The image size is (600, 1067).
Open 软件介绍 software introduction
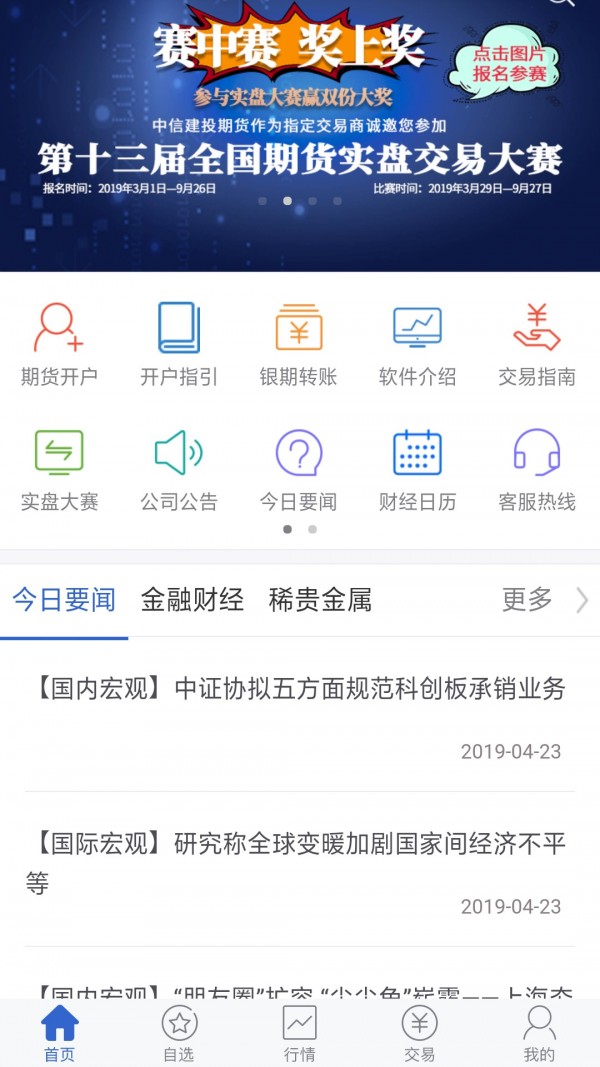click(x=417, y=345)
